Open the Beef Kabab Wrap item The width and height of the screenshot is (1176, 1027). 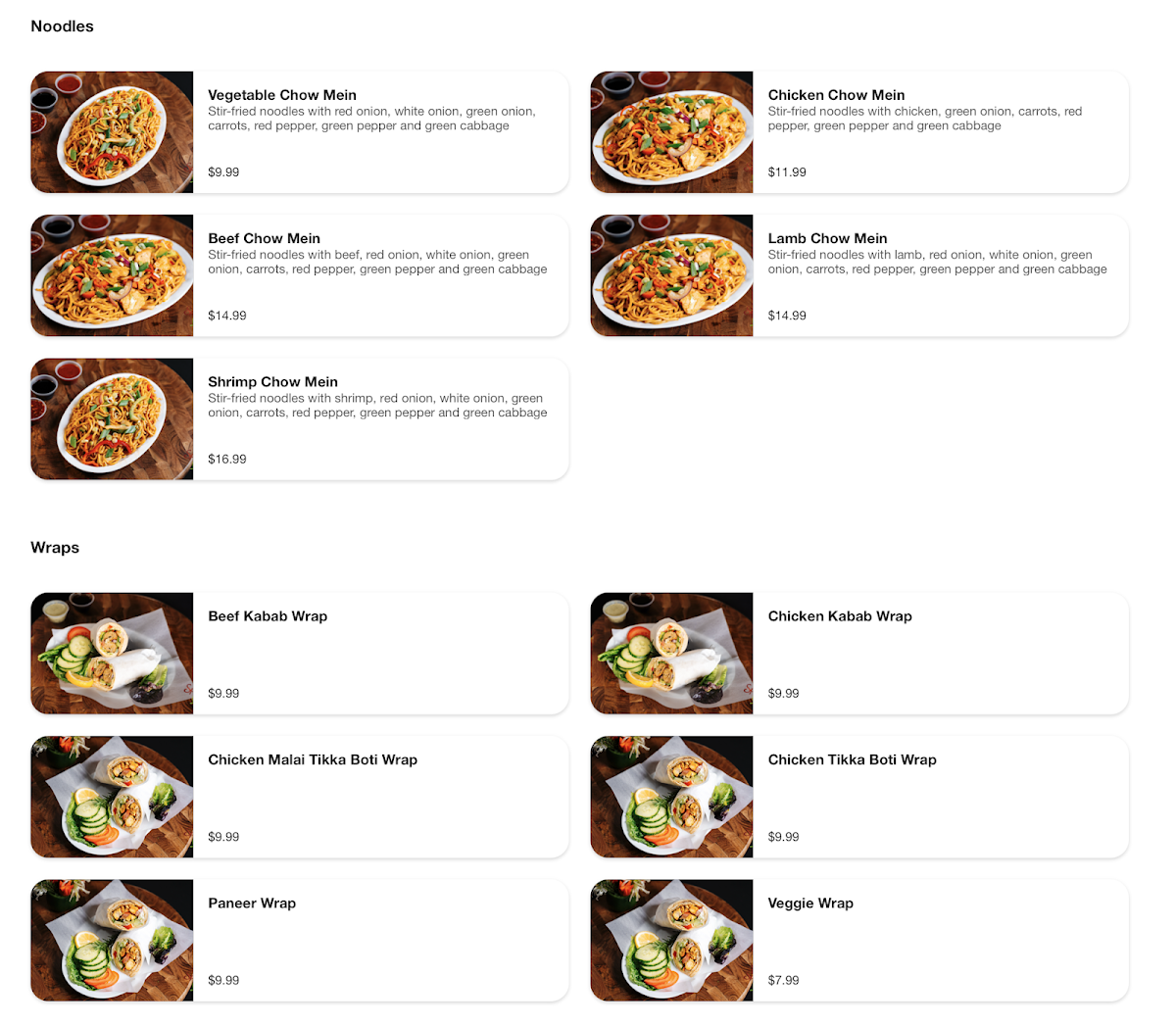(299, 654)
